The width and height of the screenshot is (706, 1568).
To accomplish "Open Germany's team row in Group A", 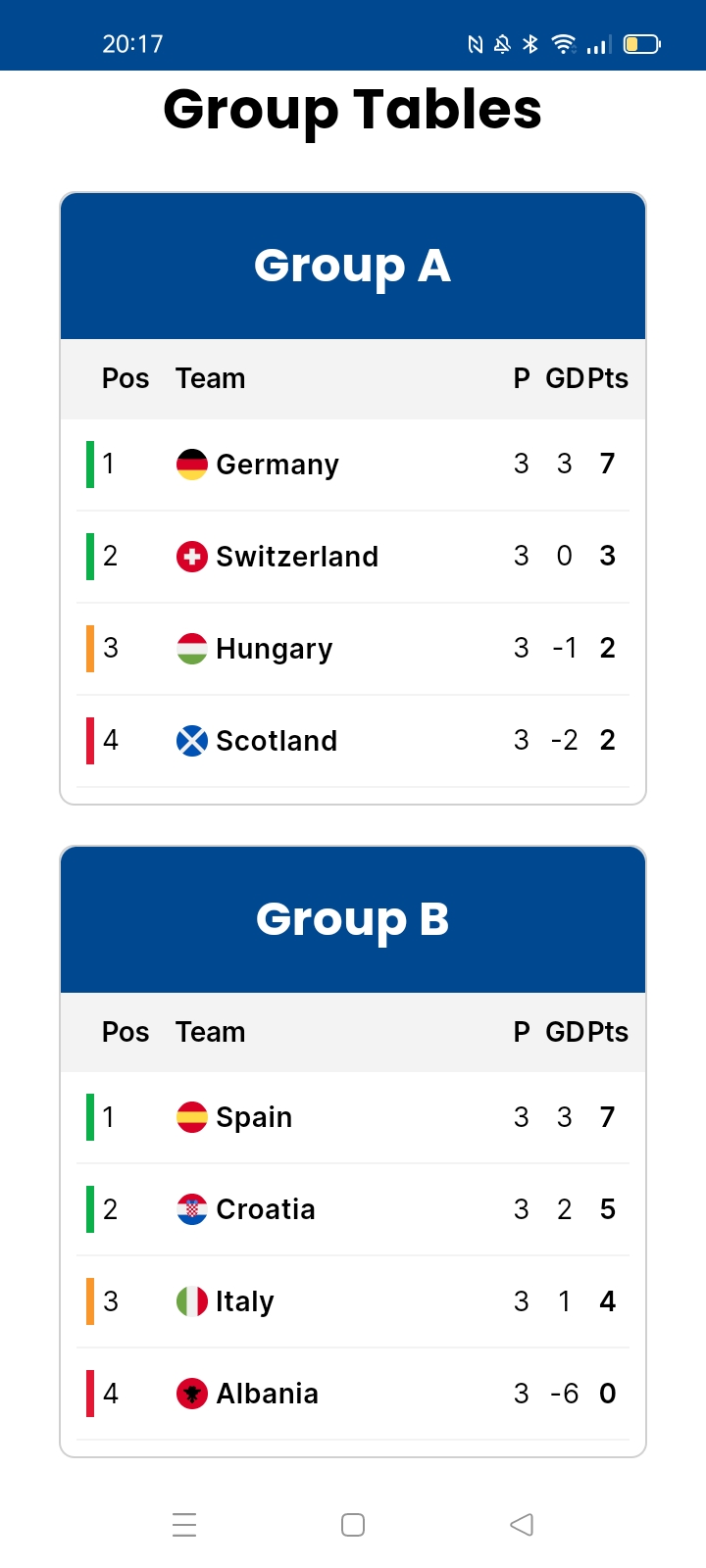I will click(353, 465).
